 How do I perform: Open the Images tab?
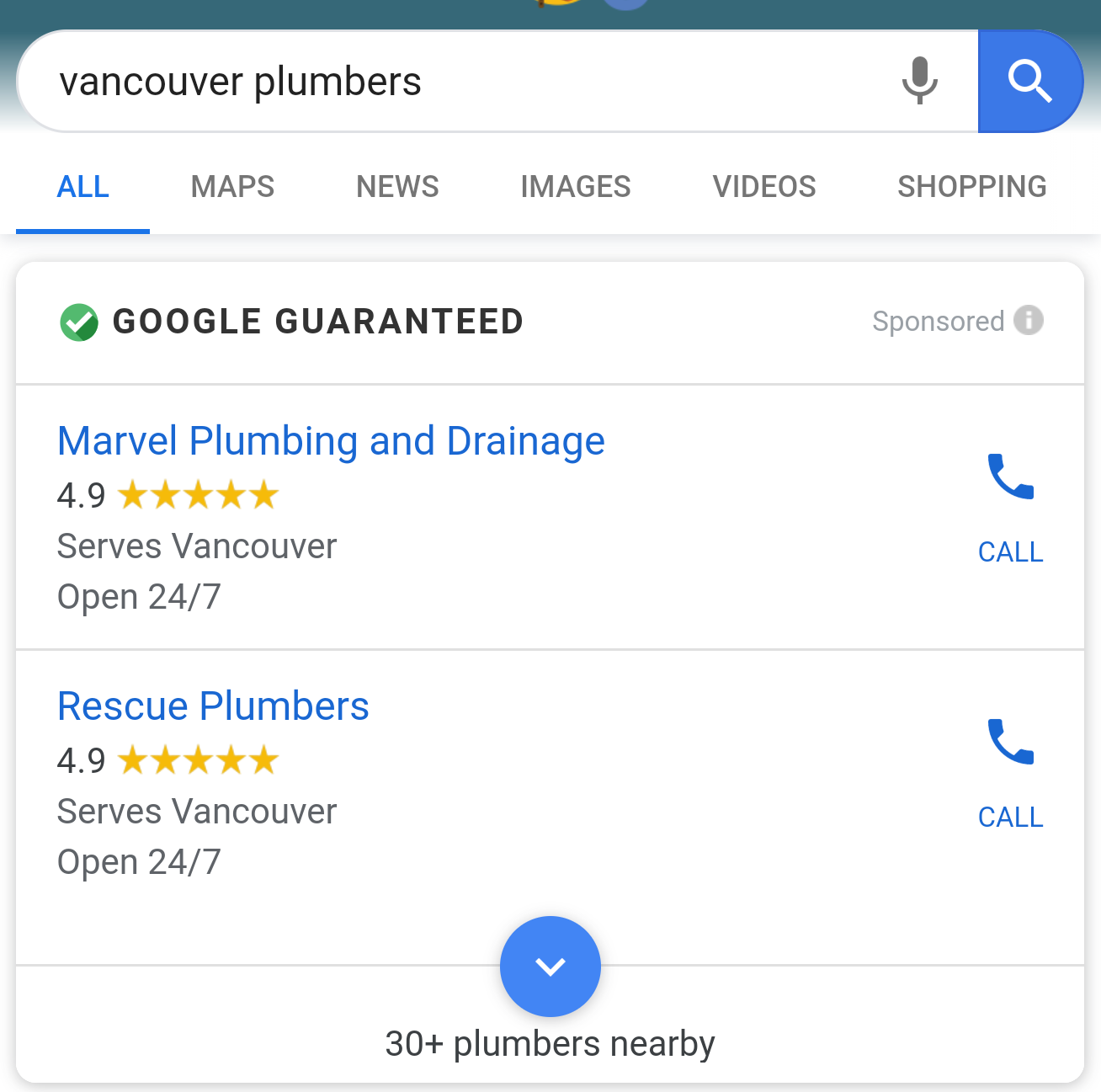click(x=575, y=186)
